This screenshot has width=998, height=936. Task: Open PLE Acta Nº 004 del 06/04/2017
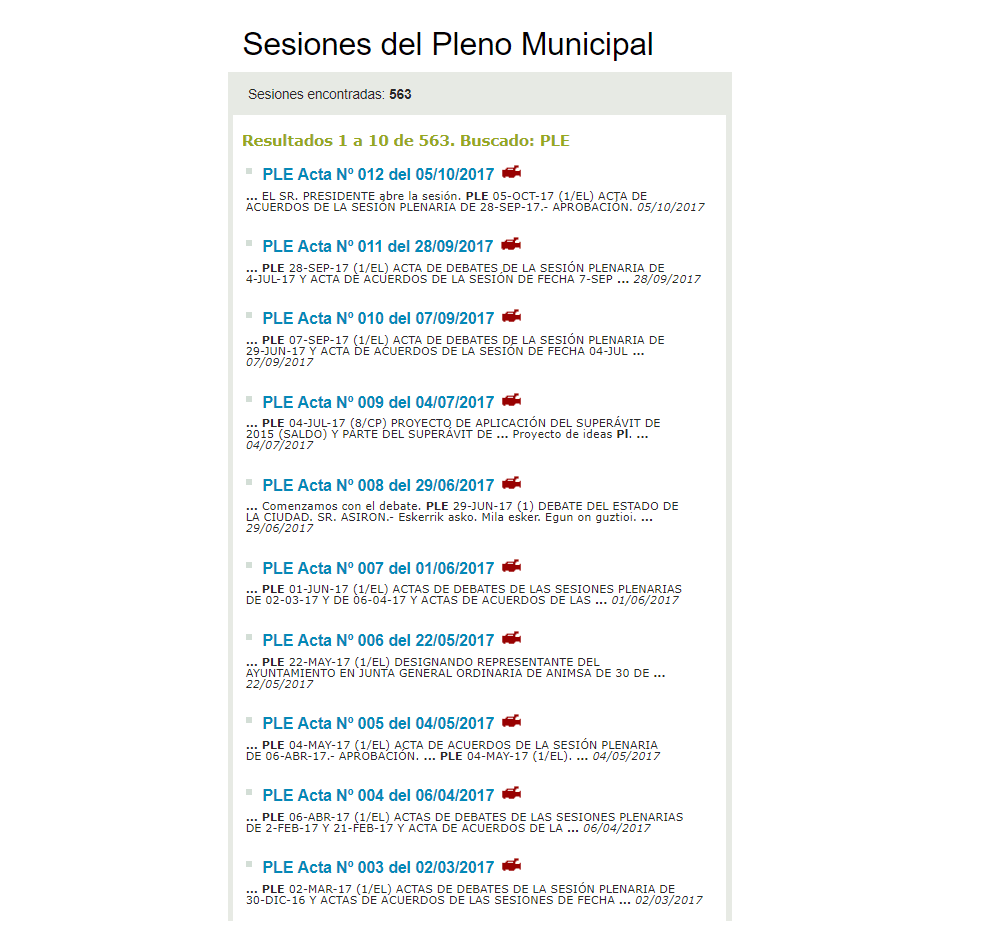point(378,795)
